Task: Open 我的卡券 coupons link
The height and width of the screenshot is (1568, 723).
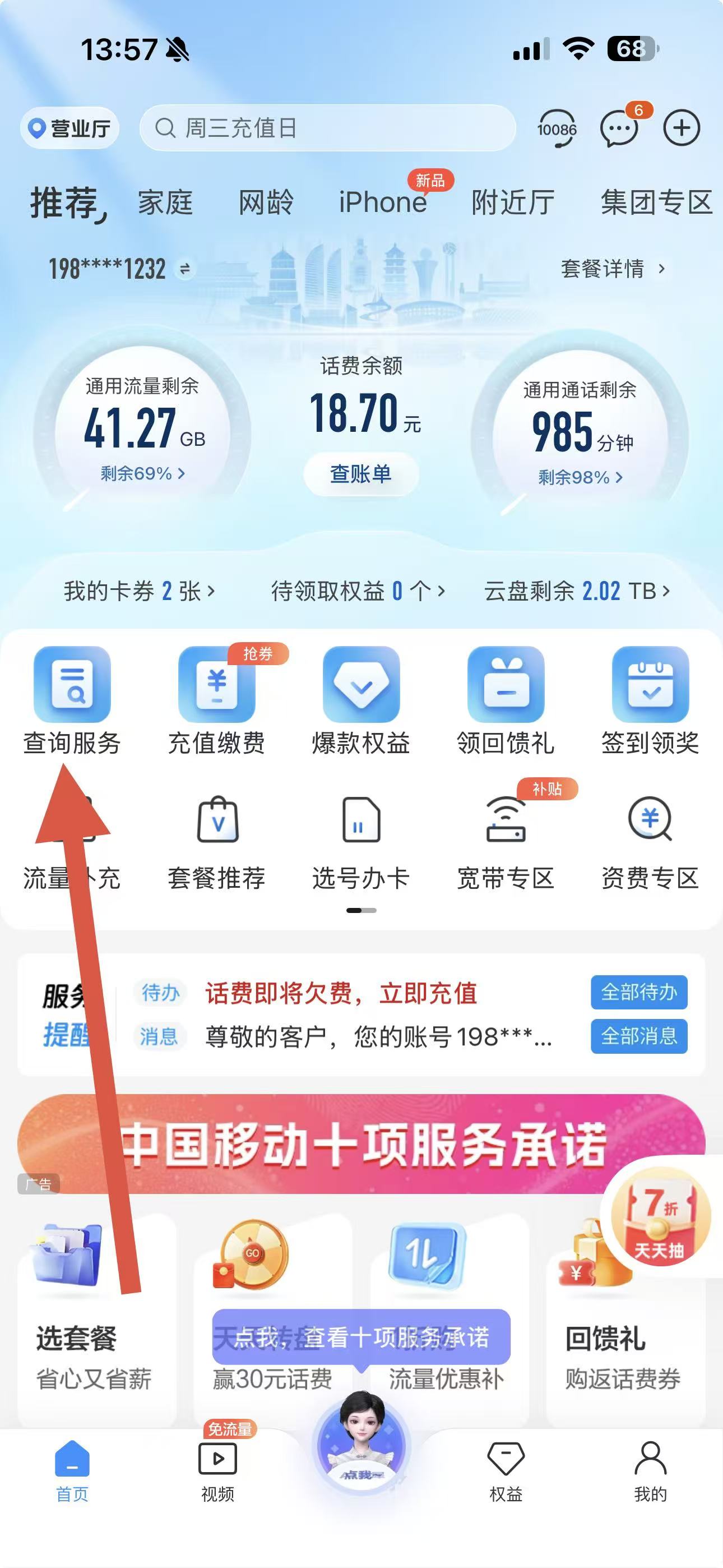Action: coord(140,591)
